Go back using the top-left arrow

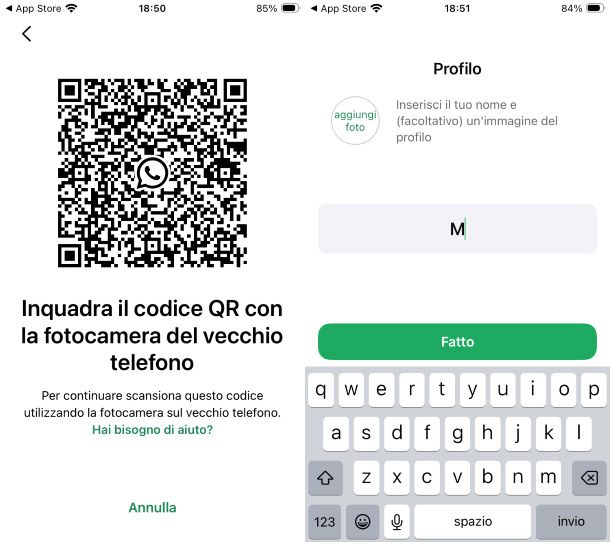point(26,34)
